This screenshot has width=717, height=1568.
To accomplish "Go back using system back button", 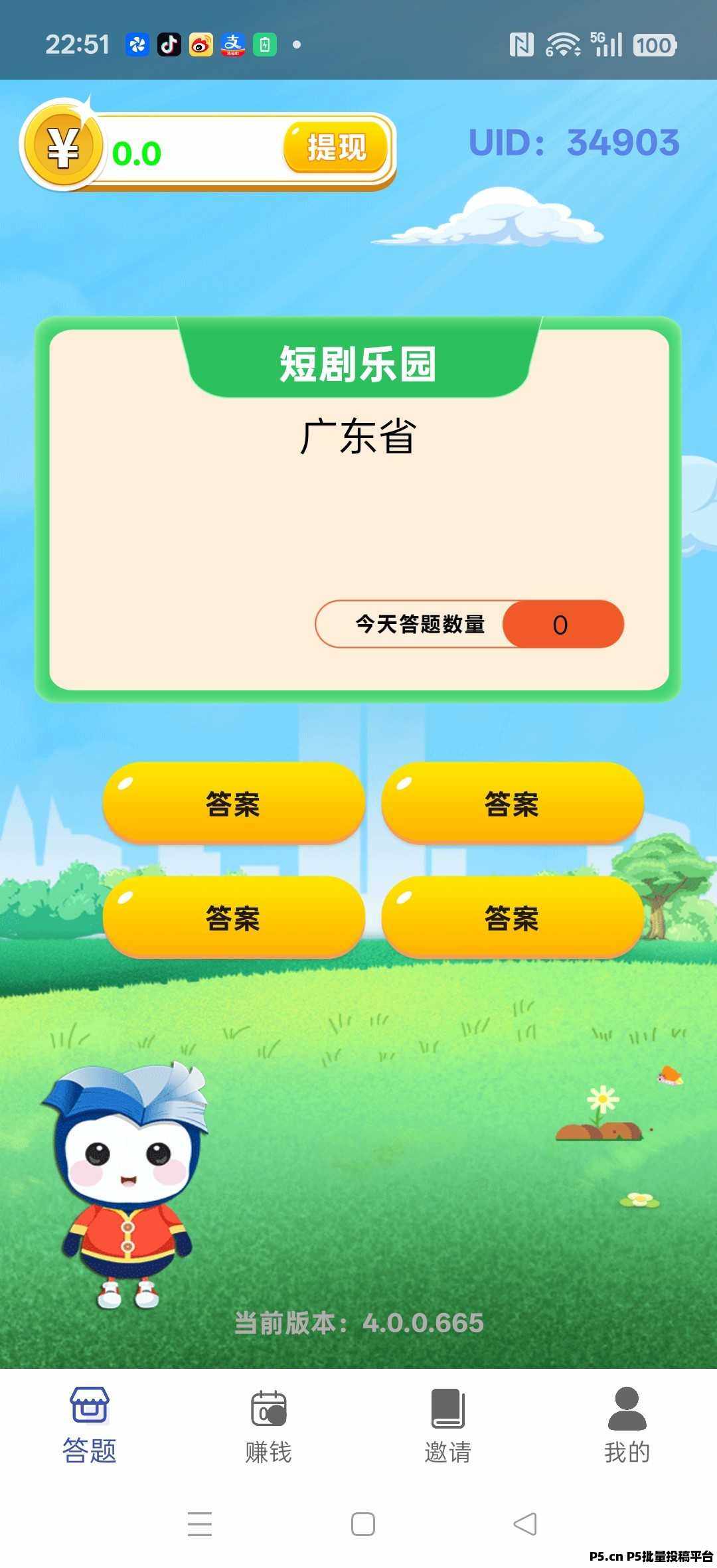I will (525, 1524).
